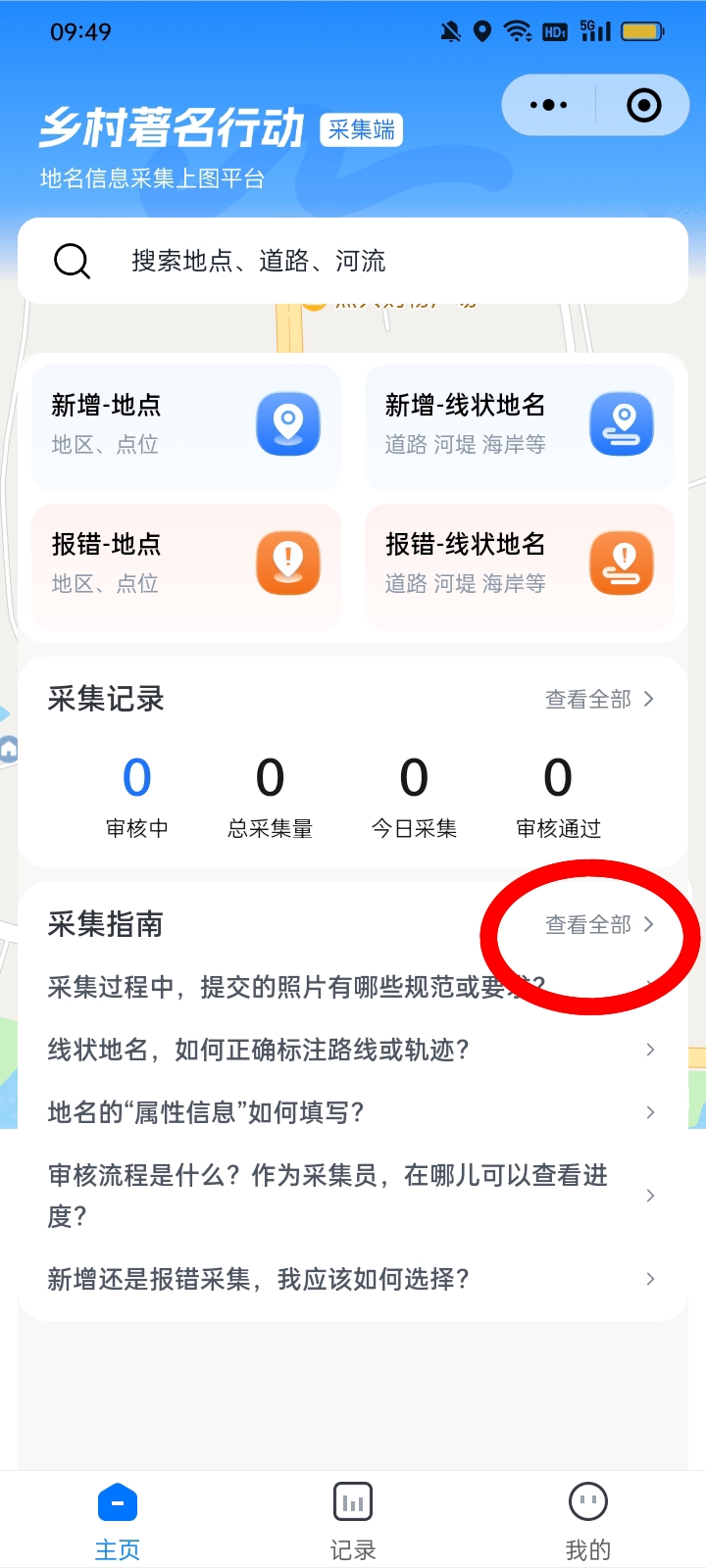Close the mini program via circle icon

click(643, 105)
